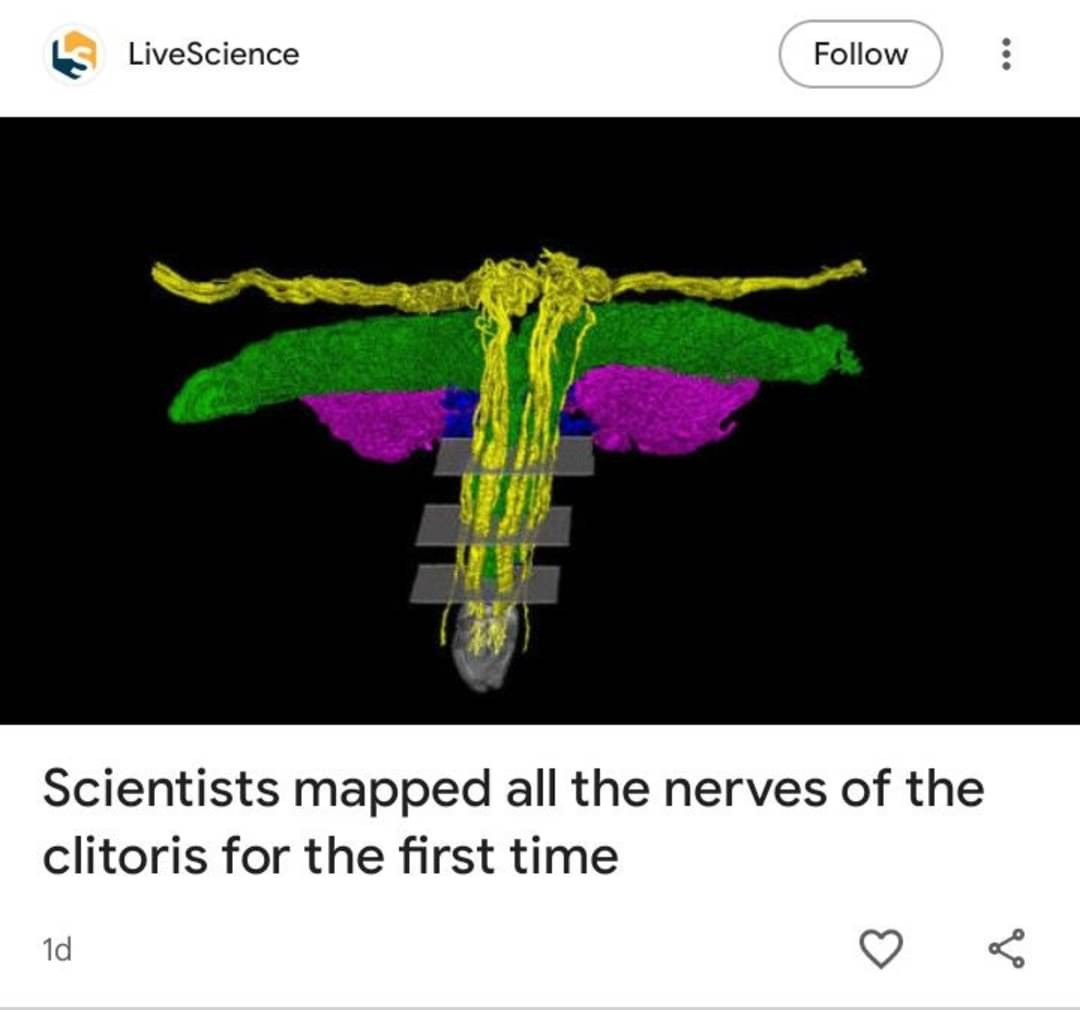This screenshot has width=1080, height=1010.
Task: Open the nerve mapping article image
Action: click(540, 420)
